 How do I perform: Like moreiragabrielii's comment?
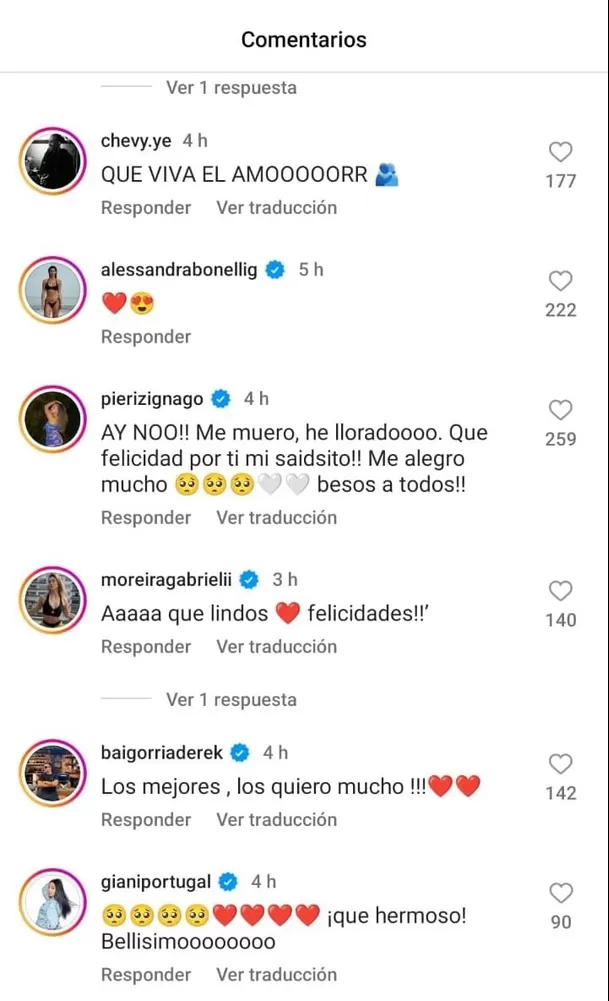tap(561, 592)
